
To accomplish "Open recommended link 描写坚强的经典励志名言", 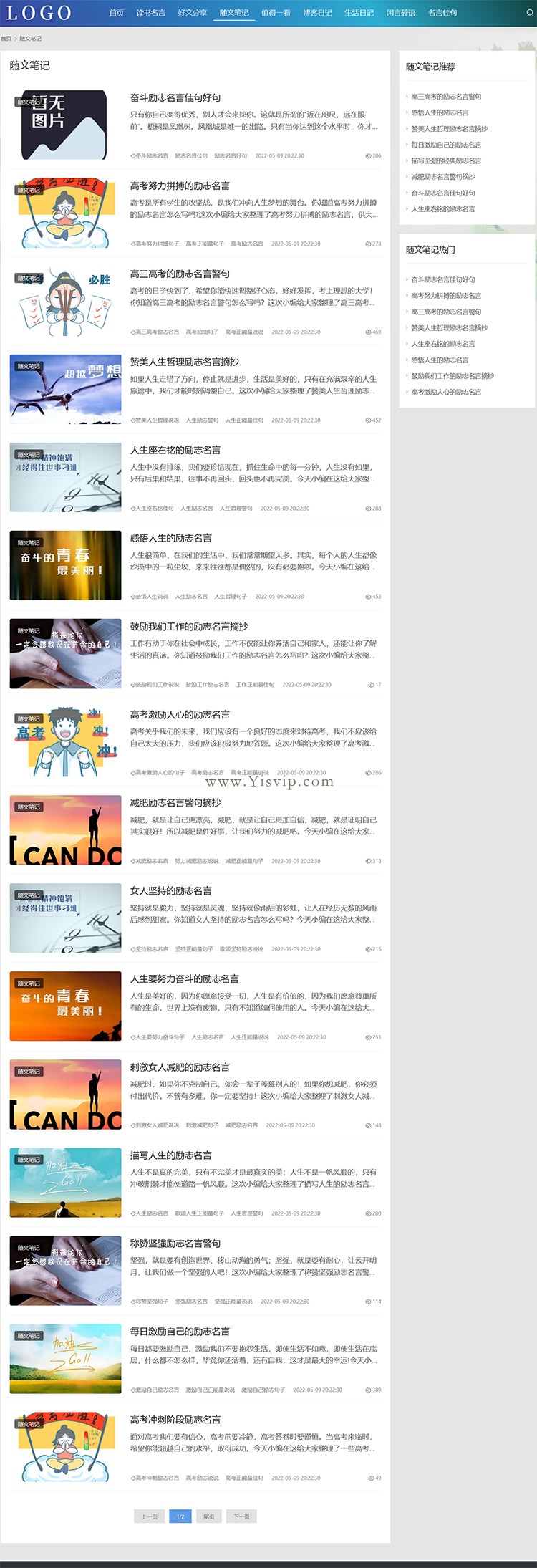I will click(x=445, y=161).
